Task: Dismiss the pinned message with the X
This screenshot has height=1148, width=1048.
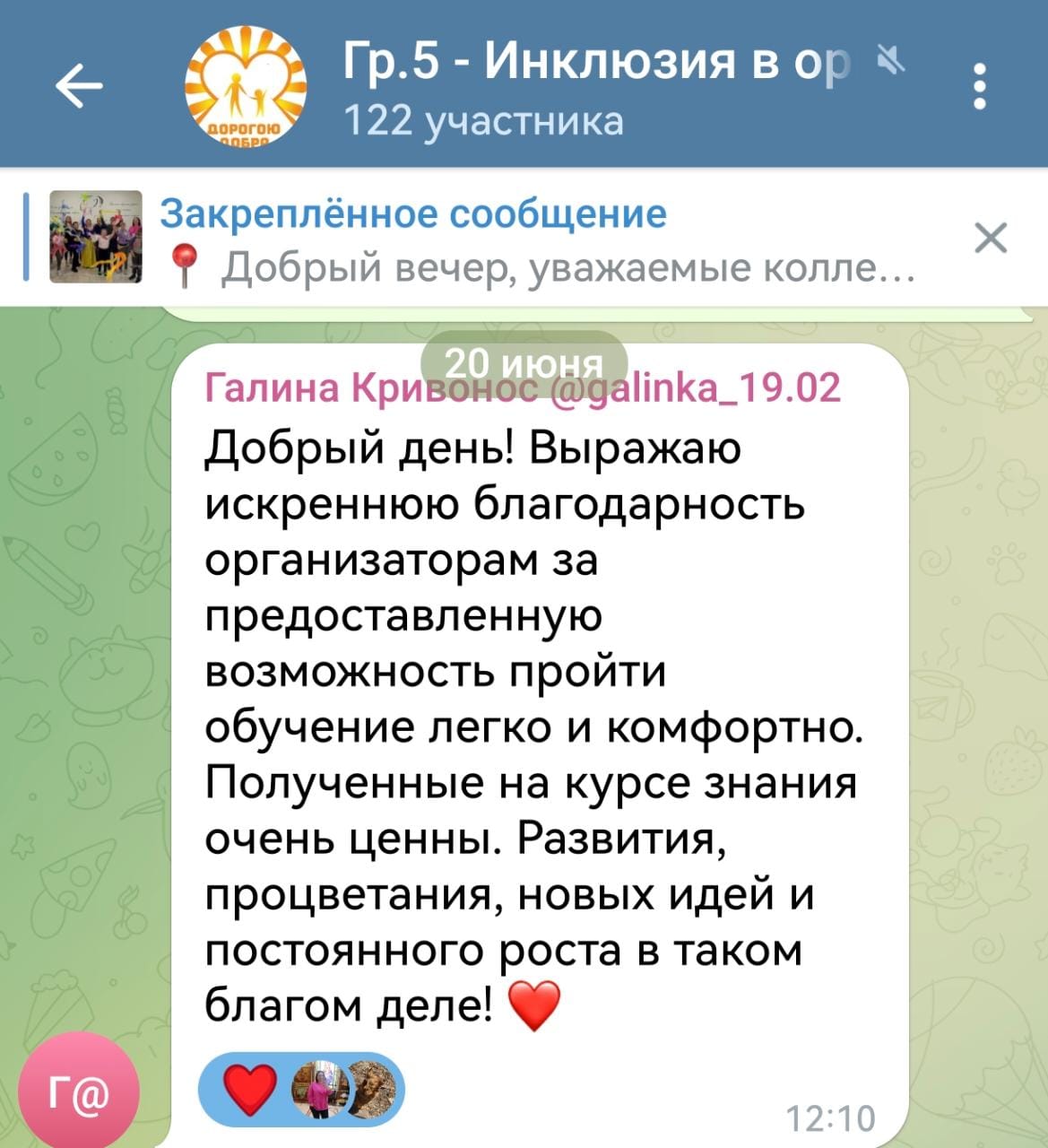Action: click(x=989, y=237)
